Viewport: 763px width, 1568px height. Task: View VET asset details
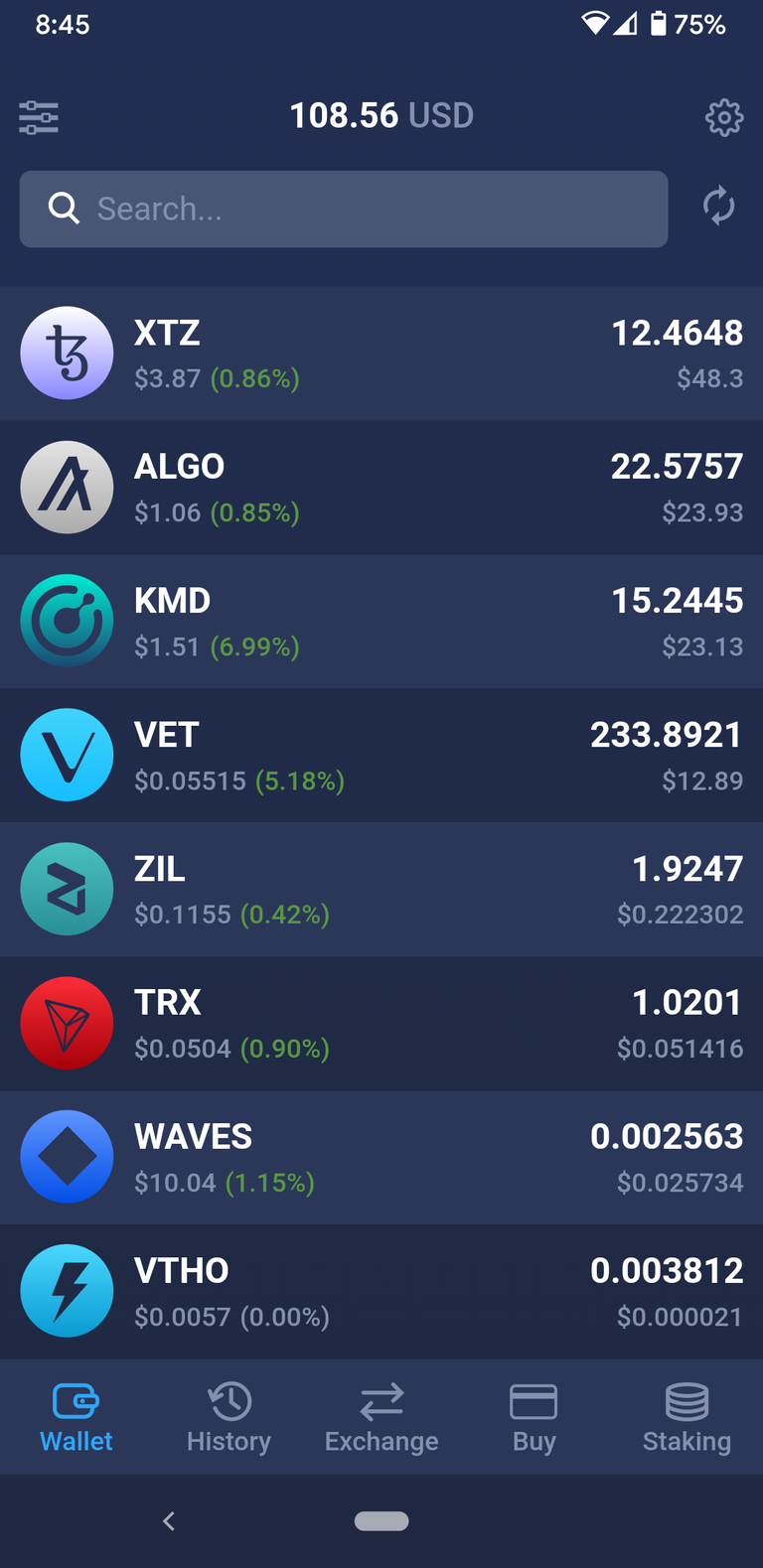(381, 756)
